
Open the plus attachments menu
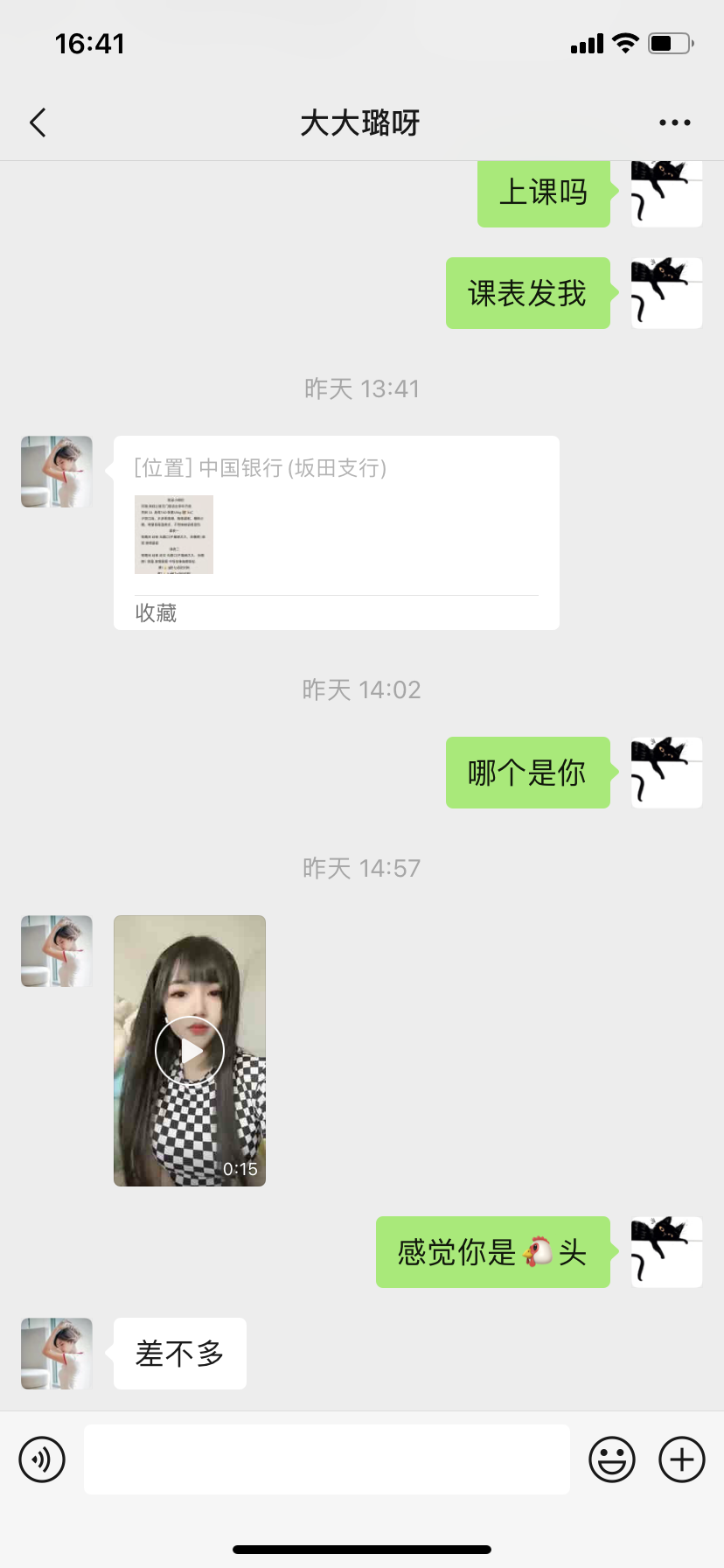[x=681, y=1459]
